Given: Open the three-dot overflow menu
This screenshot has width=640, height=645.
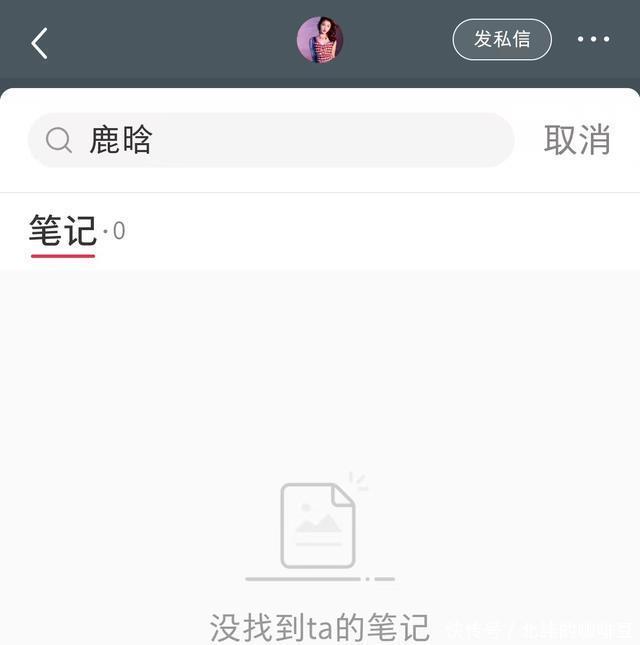Looking at the screenshot, I should (x=593, y=40).
